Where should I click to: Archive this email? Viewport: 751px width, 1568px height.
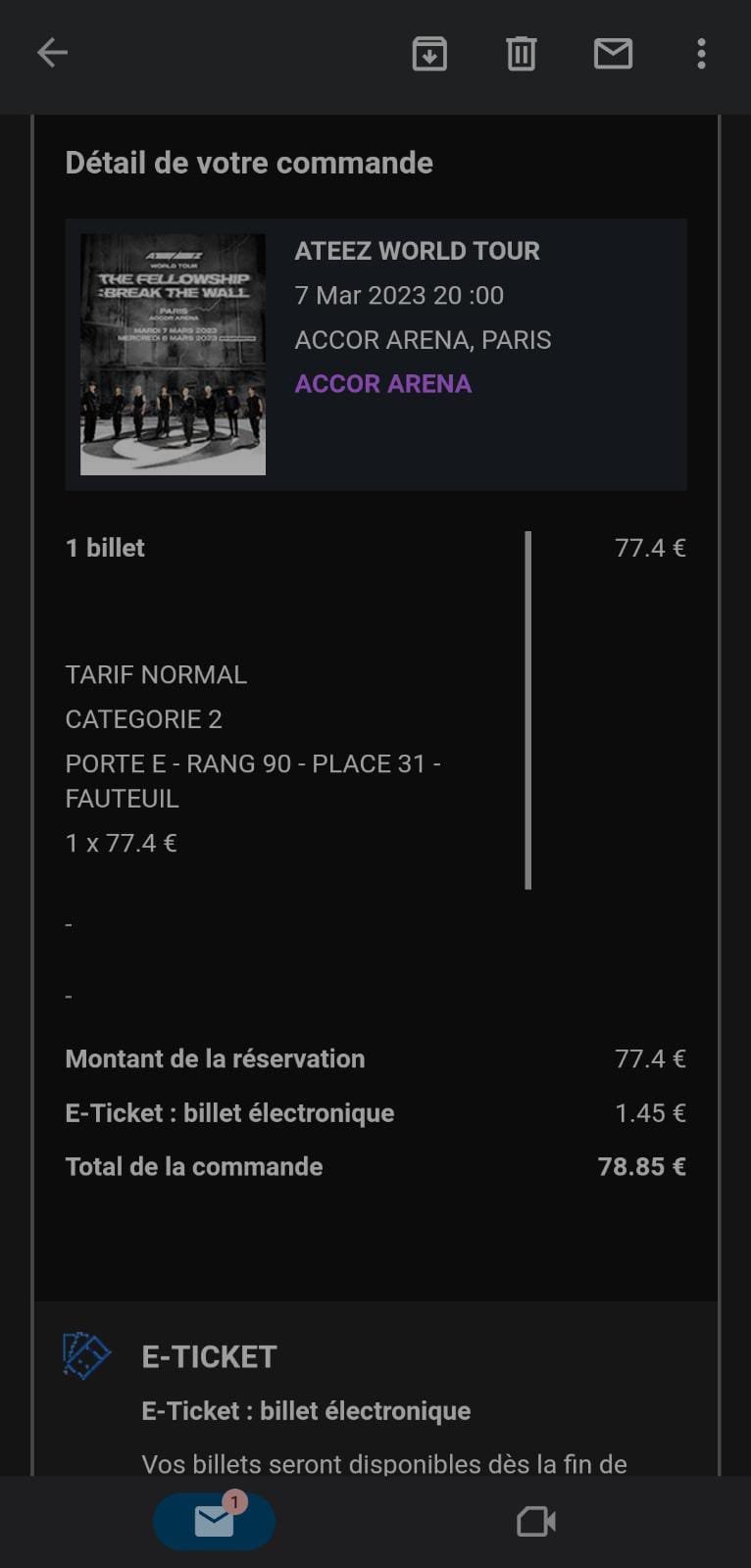point(429,54)
